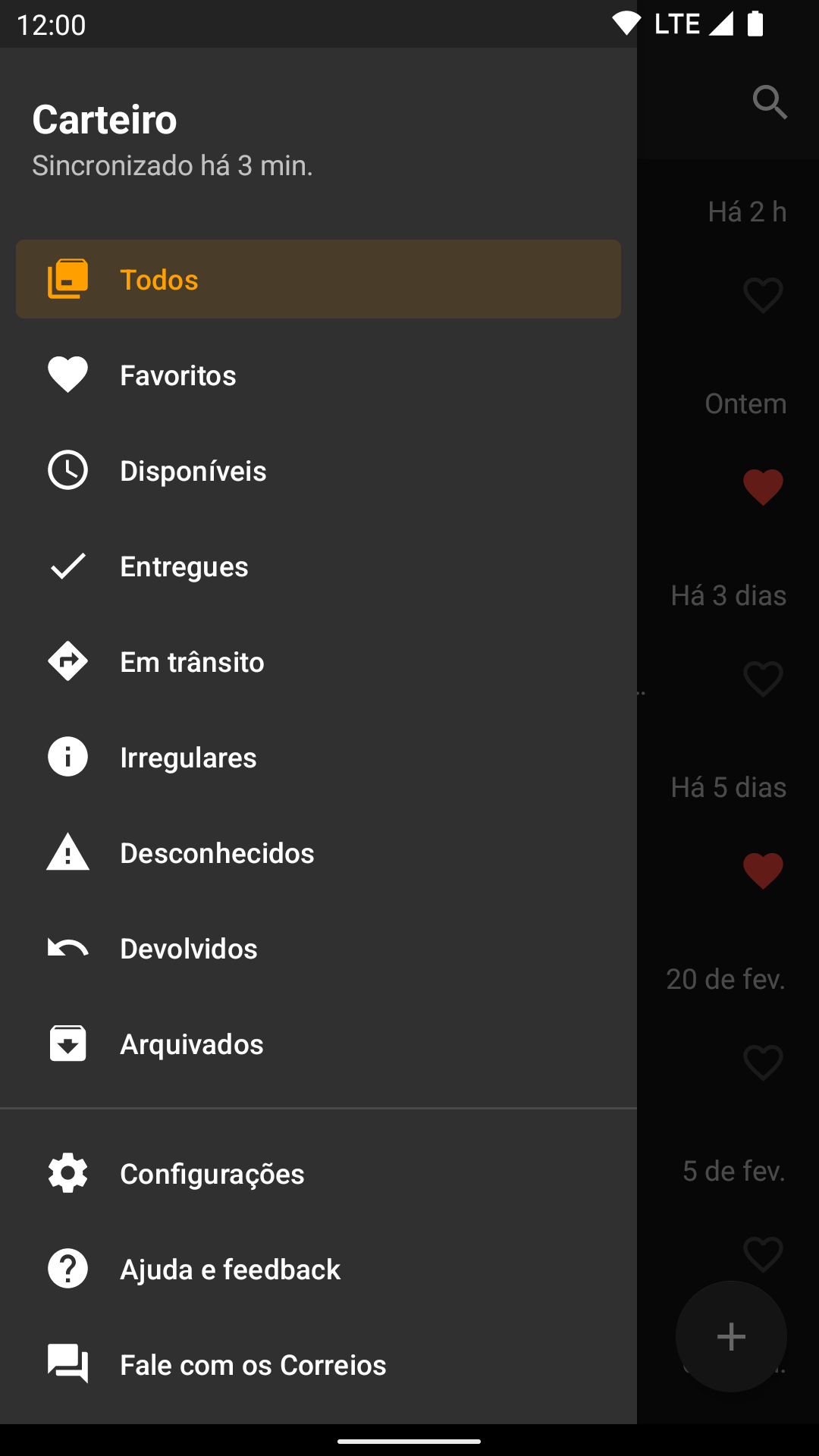Tap Fale com os Correios
The height and width of the screenshot is (1456, 819).
click(318, 1364)
